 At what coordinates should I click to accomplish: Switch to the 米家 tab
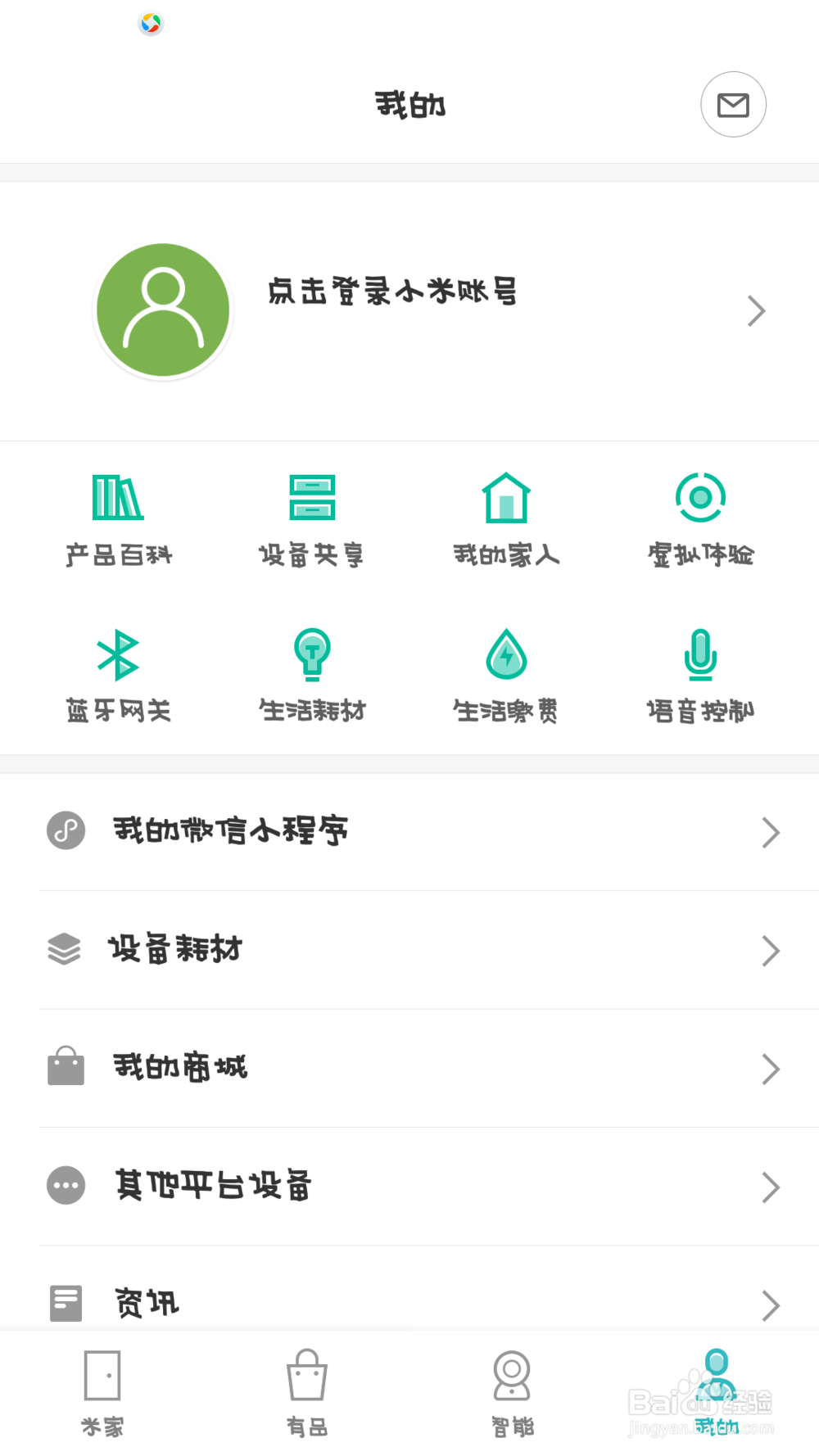[102, 1394]
